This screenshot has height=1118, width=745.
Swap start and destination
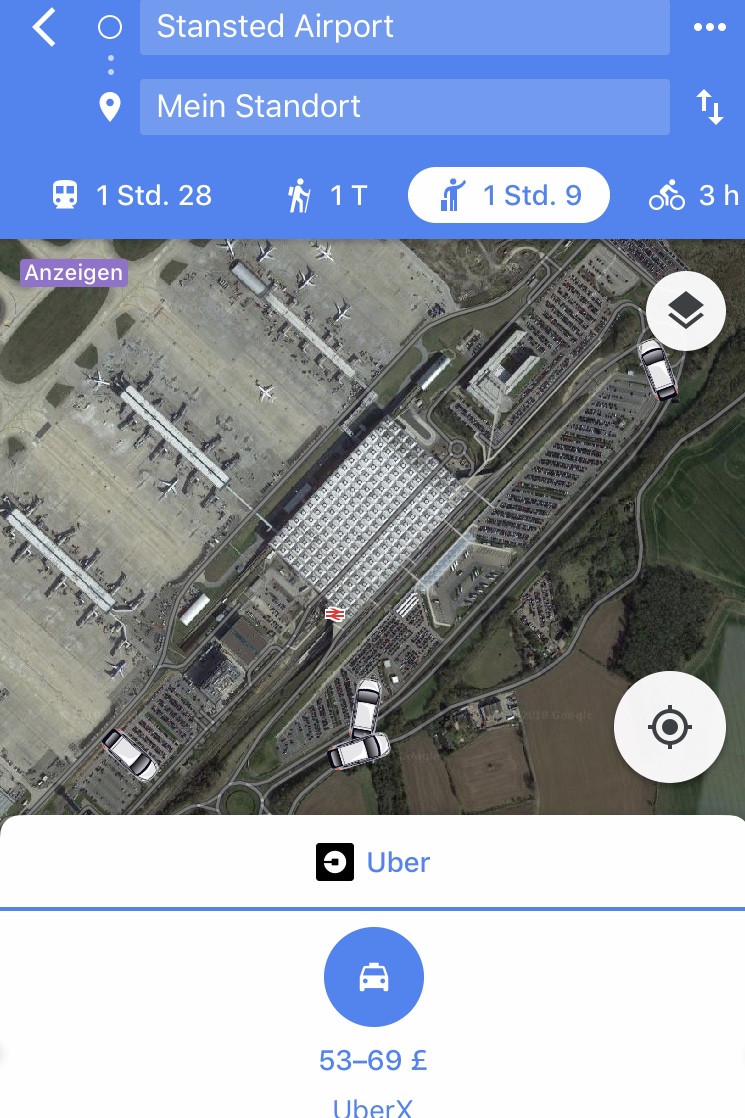tap(710, 106)
